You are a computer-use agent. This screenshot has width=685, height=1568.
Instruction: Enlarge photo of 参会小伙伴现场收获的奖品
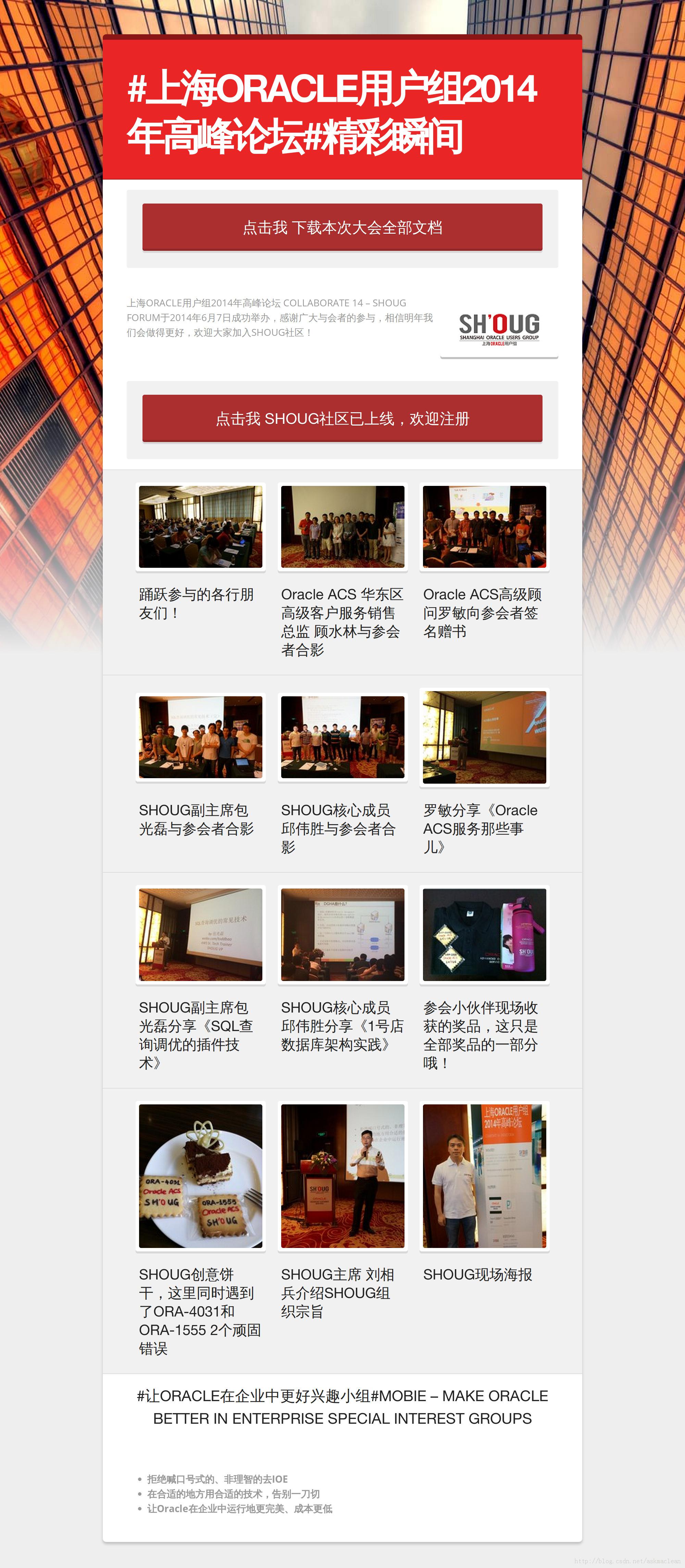click(484, 934)
